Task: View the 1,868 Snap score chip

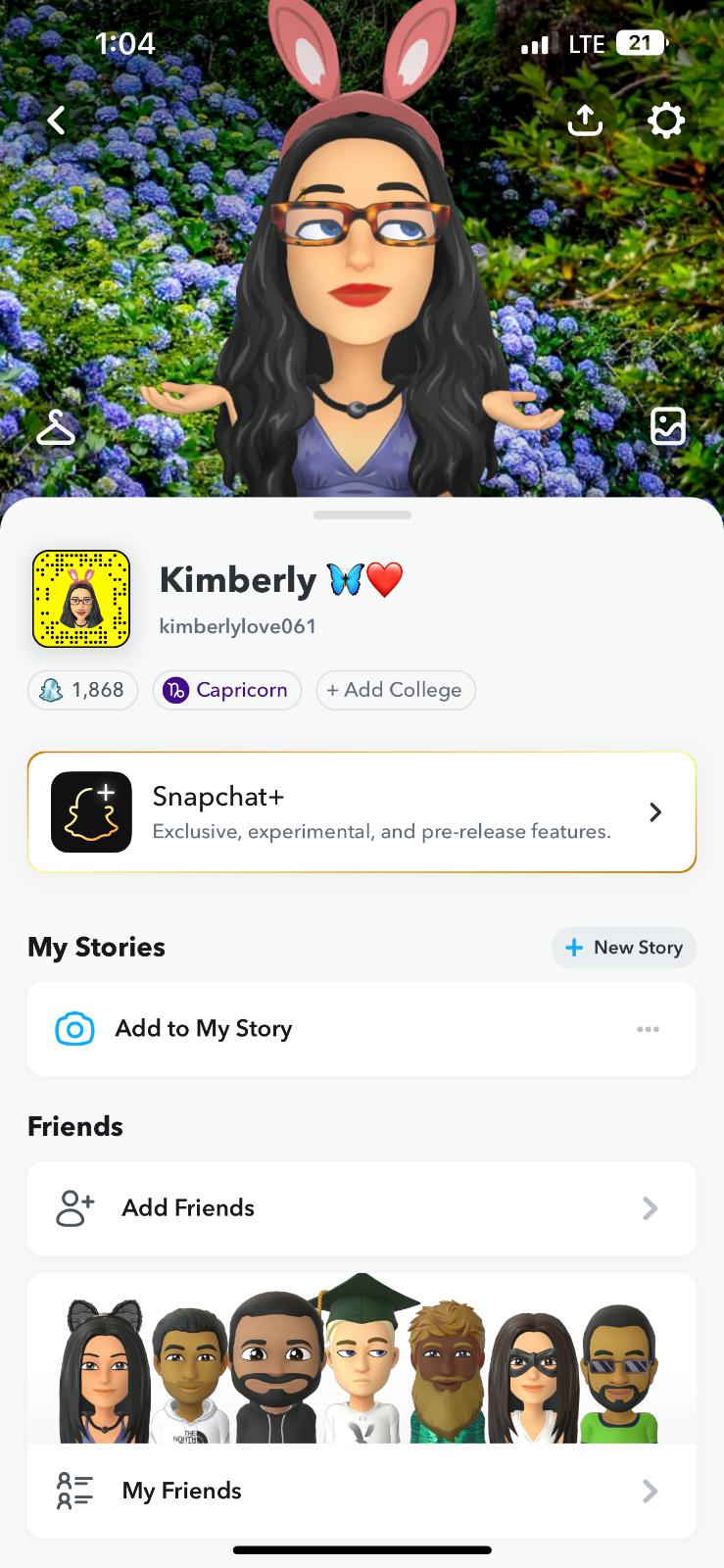Action: tap(83, 690)
